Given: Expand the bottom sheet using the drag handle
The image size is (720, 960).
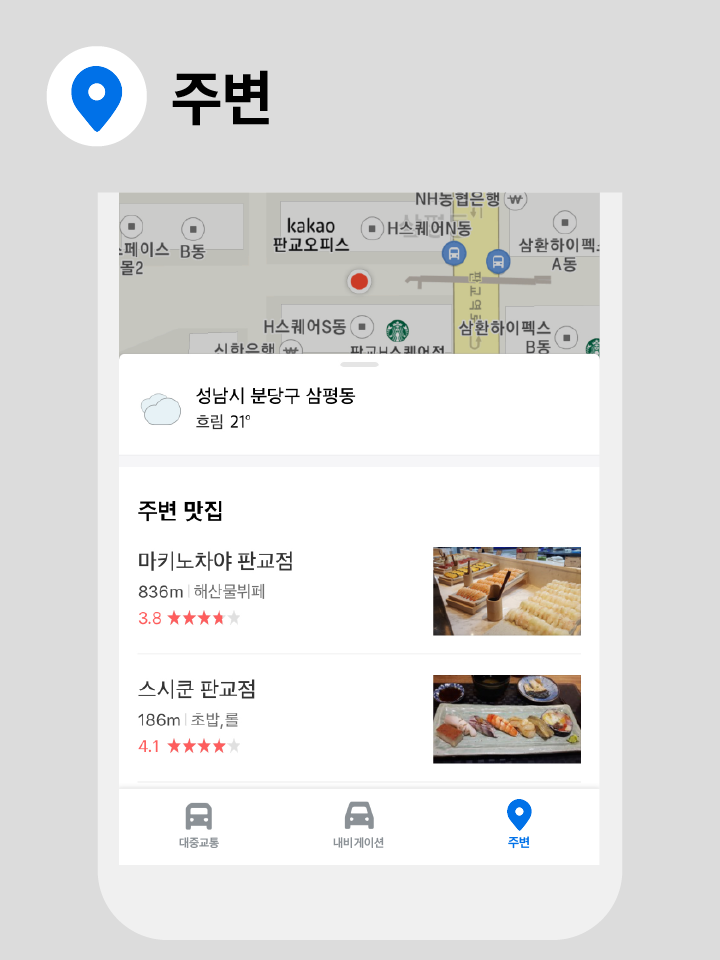Looking at the screenshot, I should [x=358, y=366].
